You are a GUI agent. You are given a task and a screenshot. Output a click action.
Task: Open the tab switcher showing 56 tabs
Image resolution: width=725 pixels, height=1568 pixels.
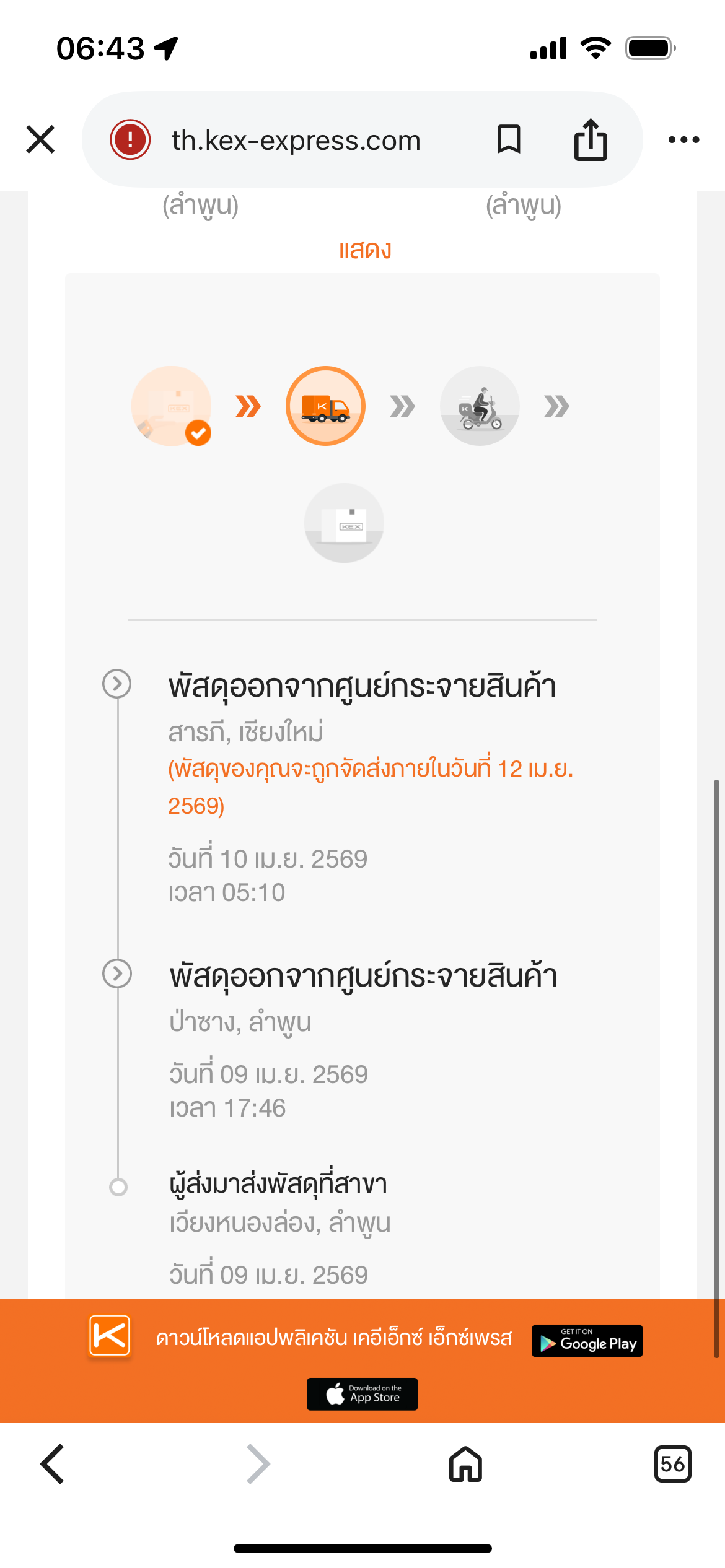point(672,1464)
